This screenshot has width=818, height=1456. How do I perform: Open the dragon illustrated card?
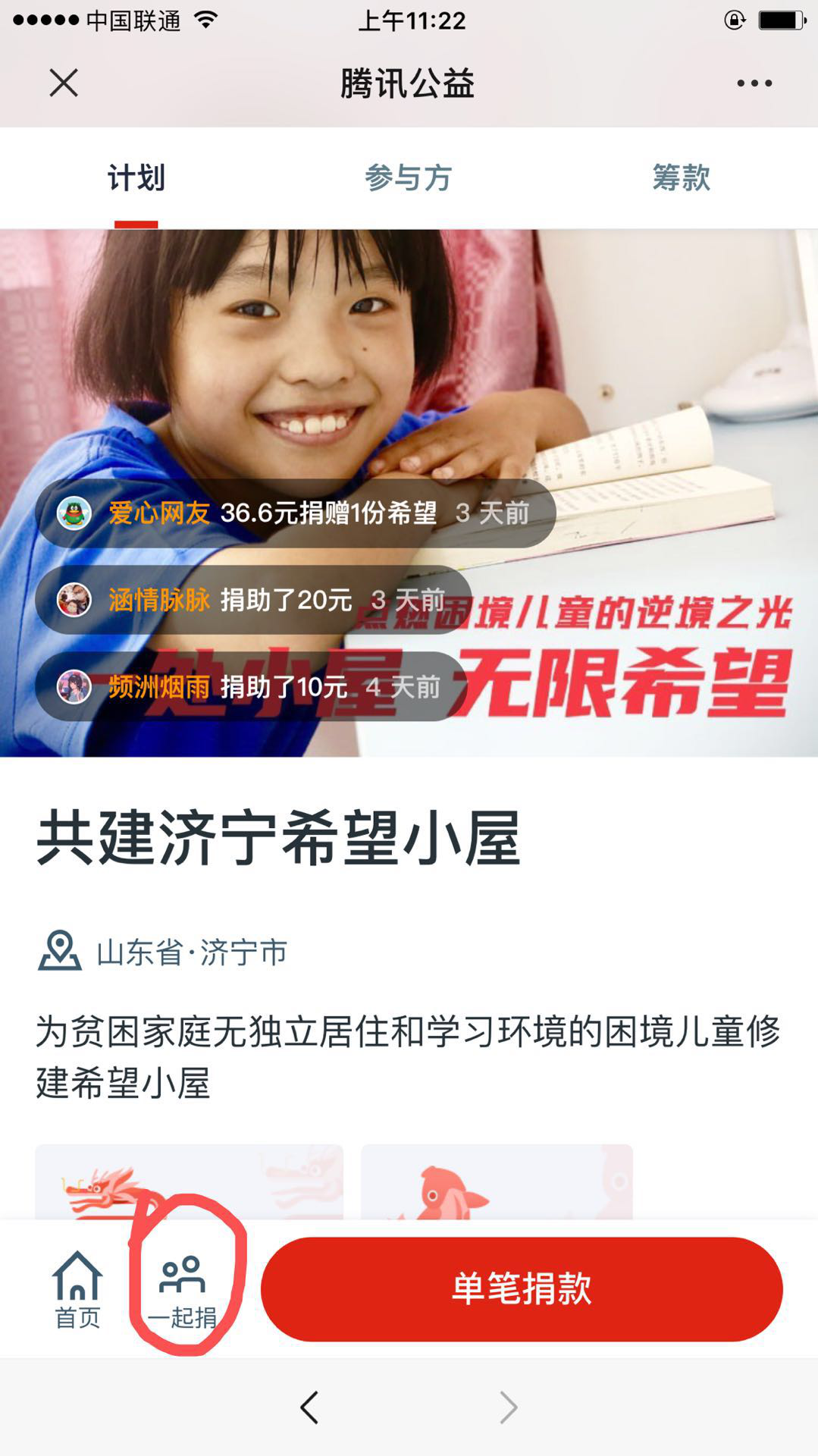click(x=189, y=1181)
